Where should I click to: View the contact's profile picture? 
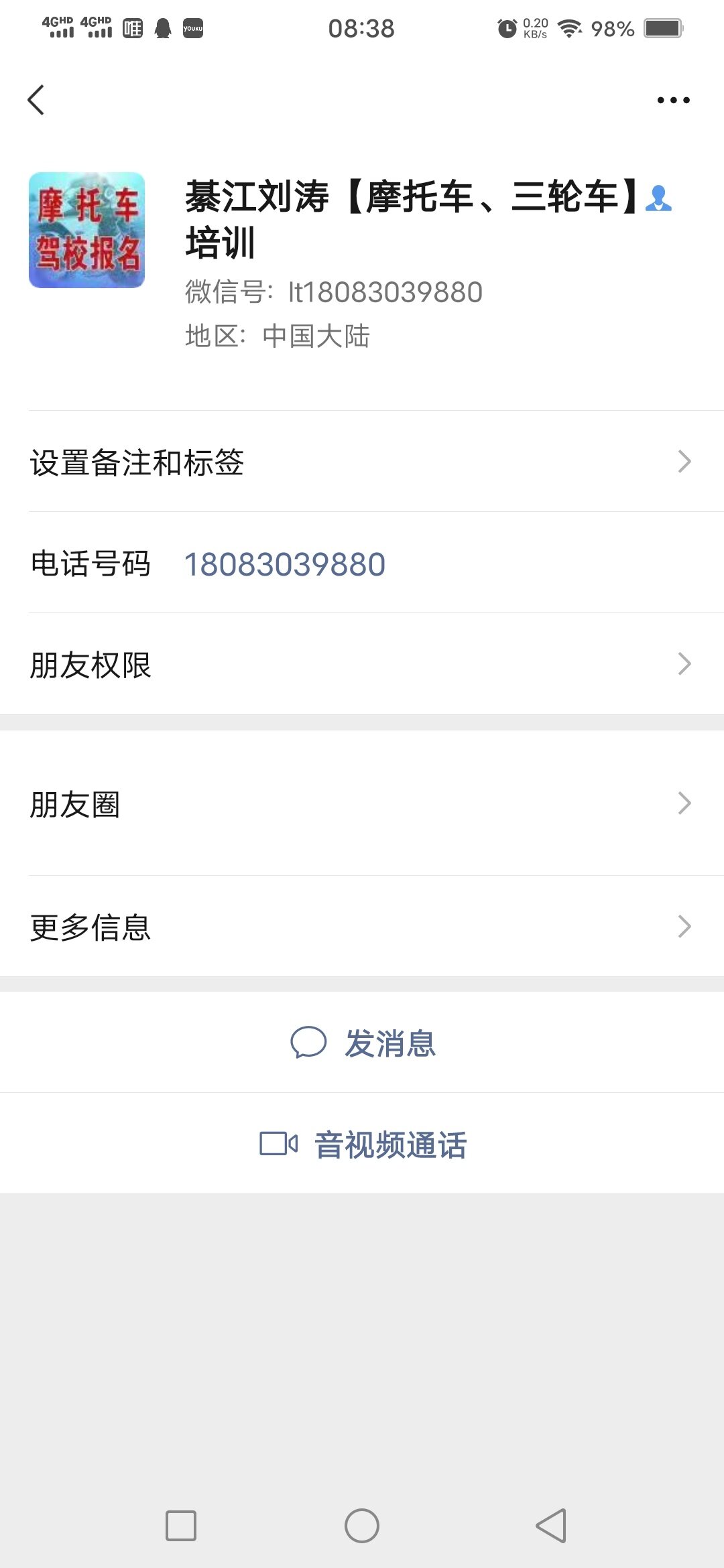click(87, 231)
